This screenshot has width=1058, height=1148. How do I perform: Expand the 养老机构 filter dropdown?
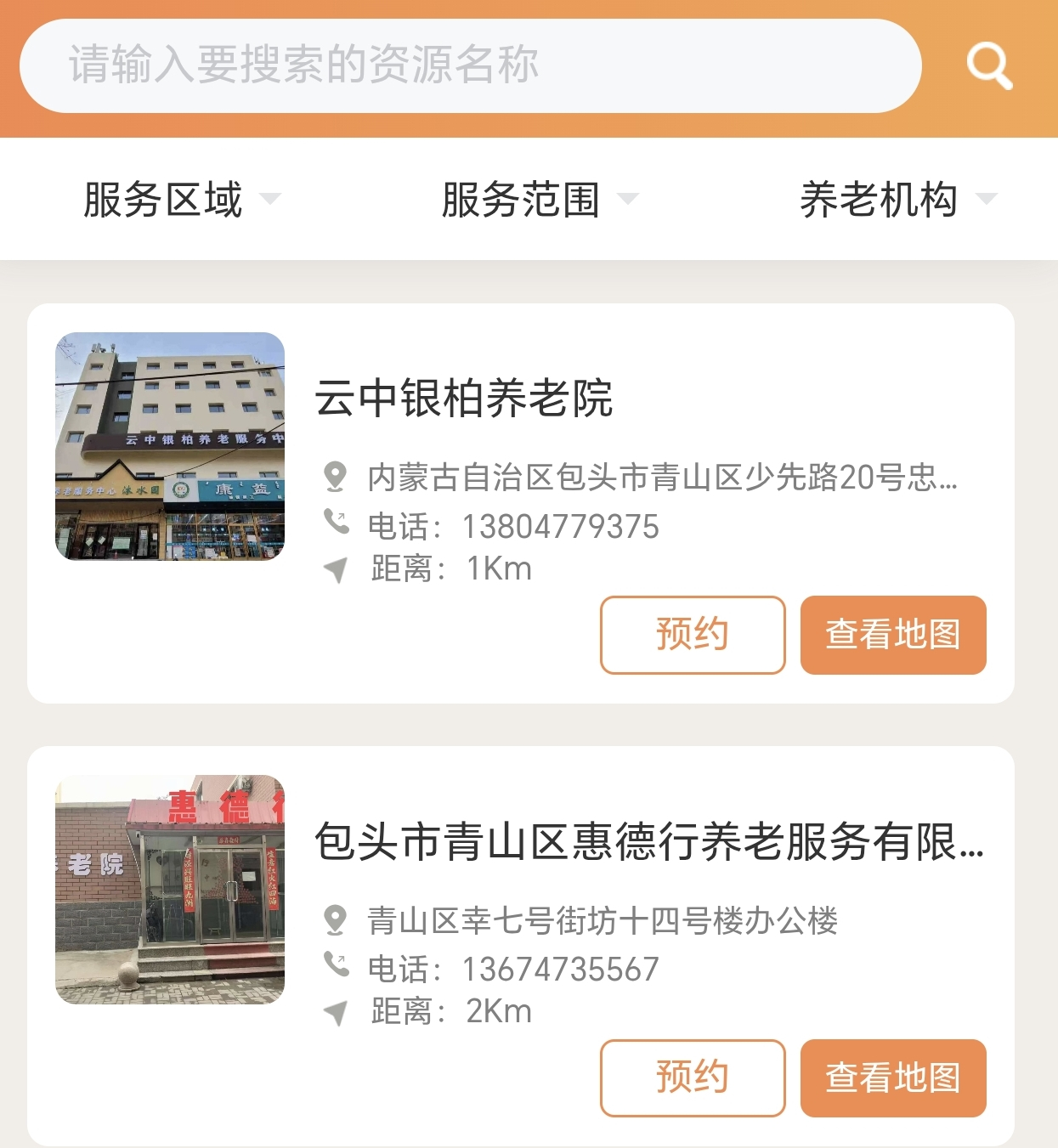click(897, 200)
